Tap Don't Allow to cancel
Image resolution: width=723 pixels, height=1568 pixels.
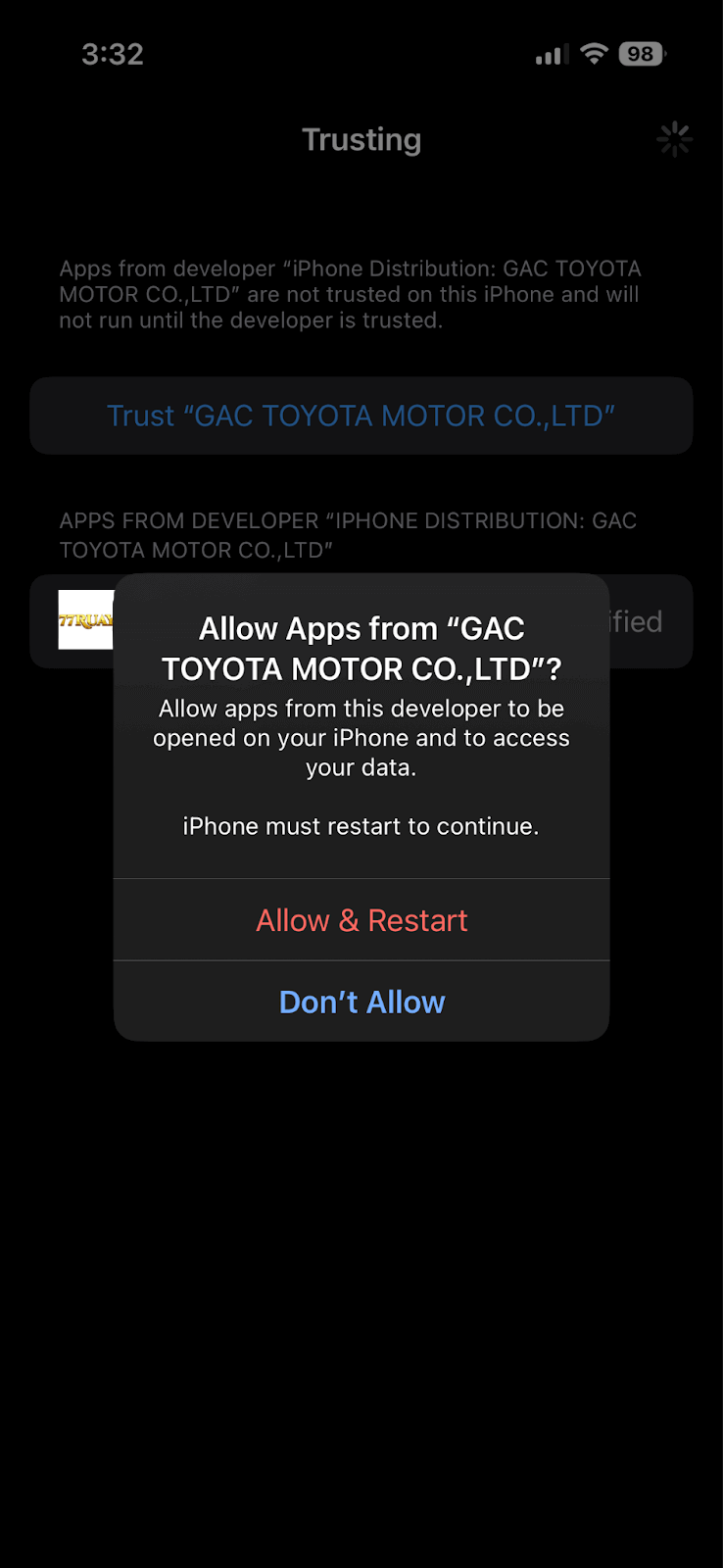point(361,1001)
